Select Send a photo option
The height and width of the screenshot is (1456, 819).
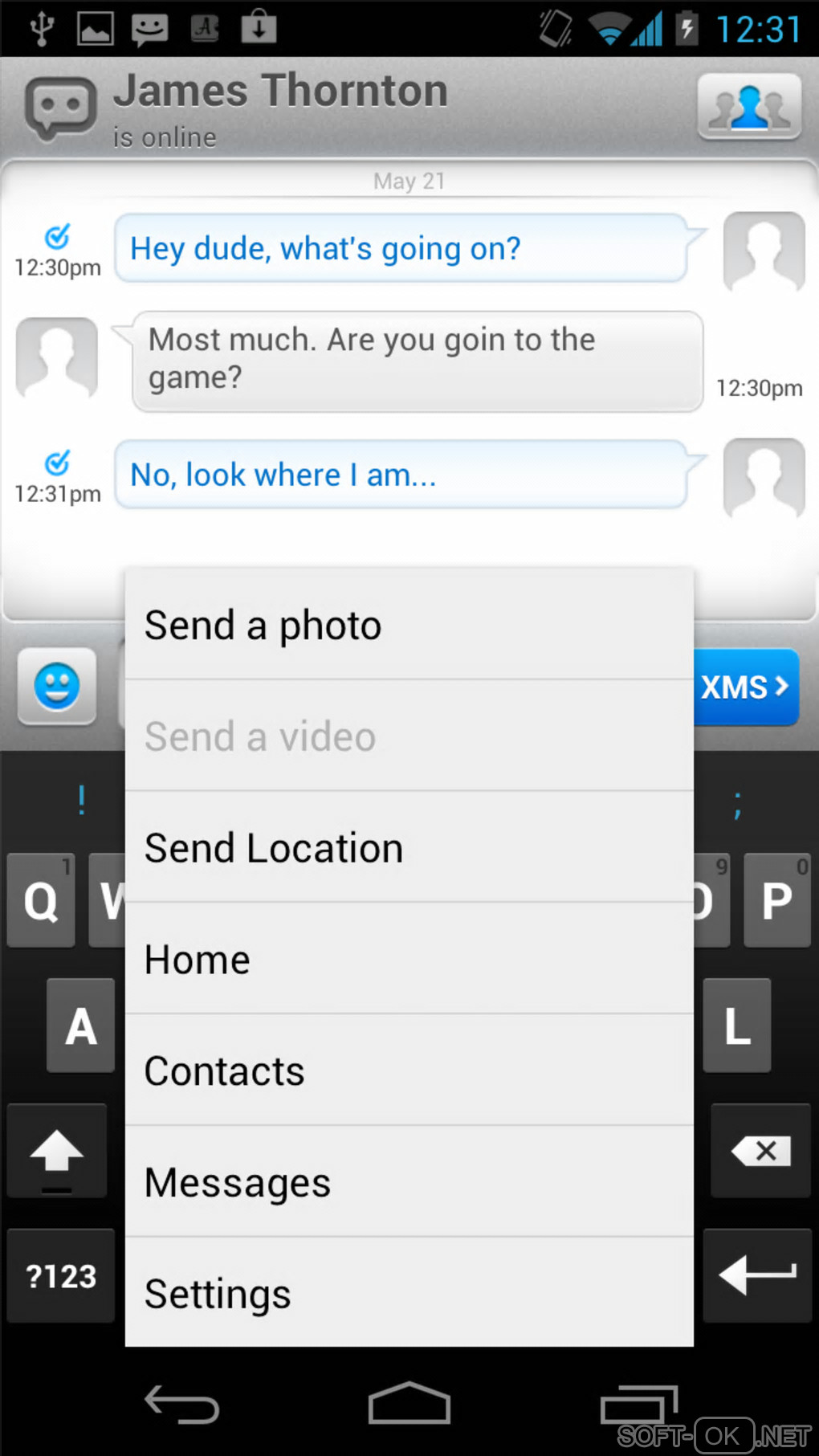[x=409, y=625]
